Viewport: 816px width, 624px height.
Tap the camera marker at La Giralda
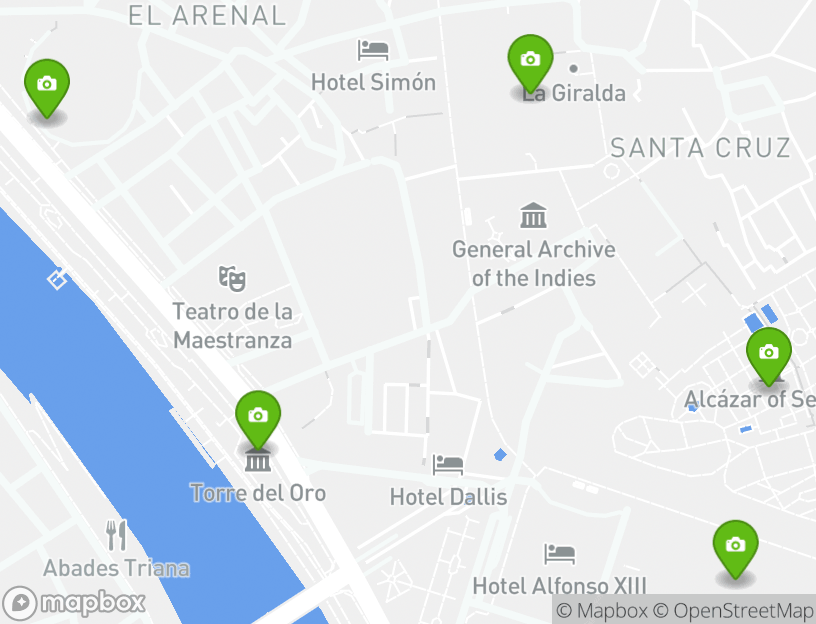click(x=530, y=61)
